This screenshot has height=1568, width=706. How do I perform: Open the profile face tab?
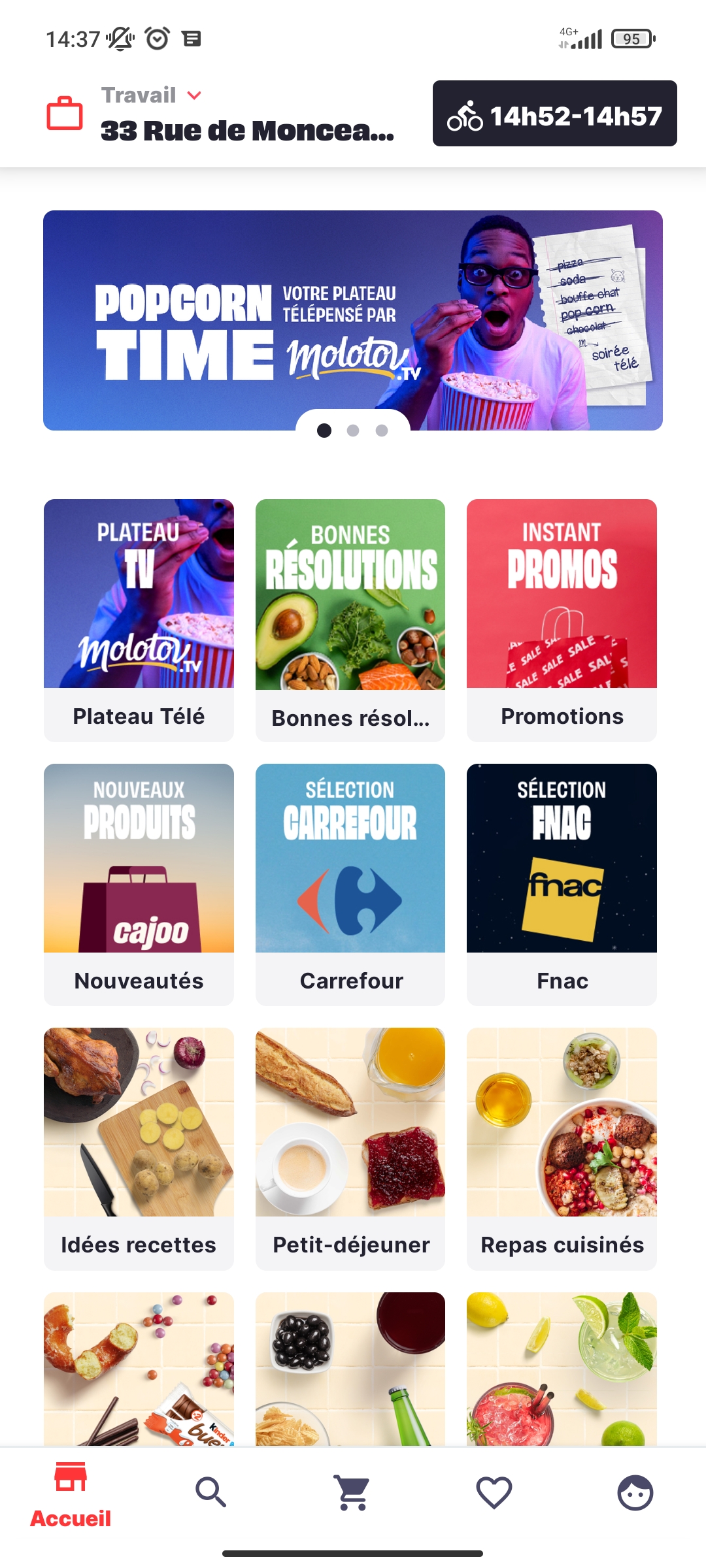pyautogui.click(x=635, y=1492)
